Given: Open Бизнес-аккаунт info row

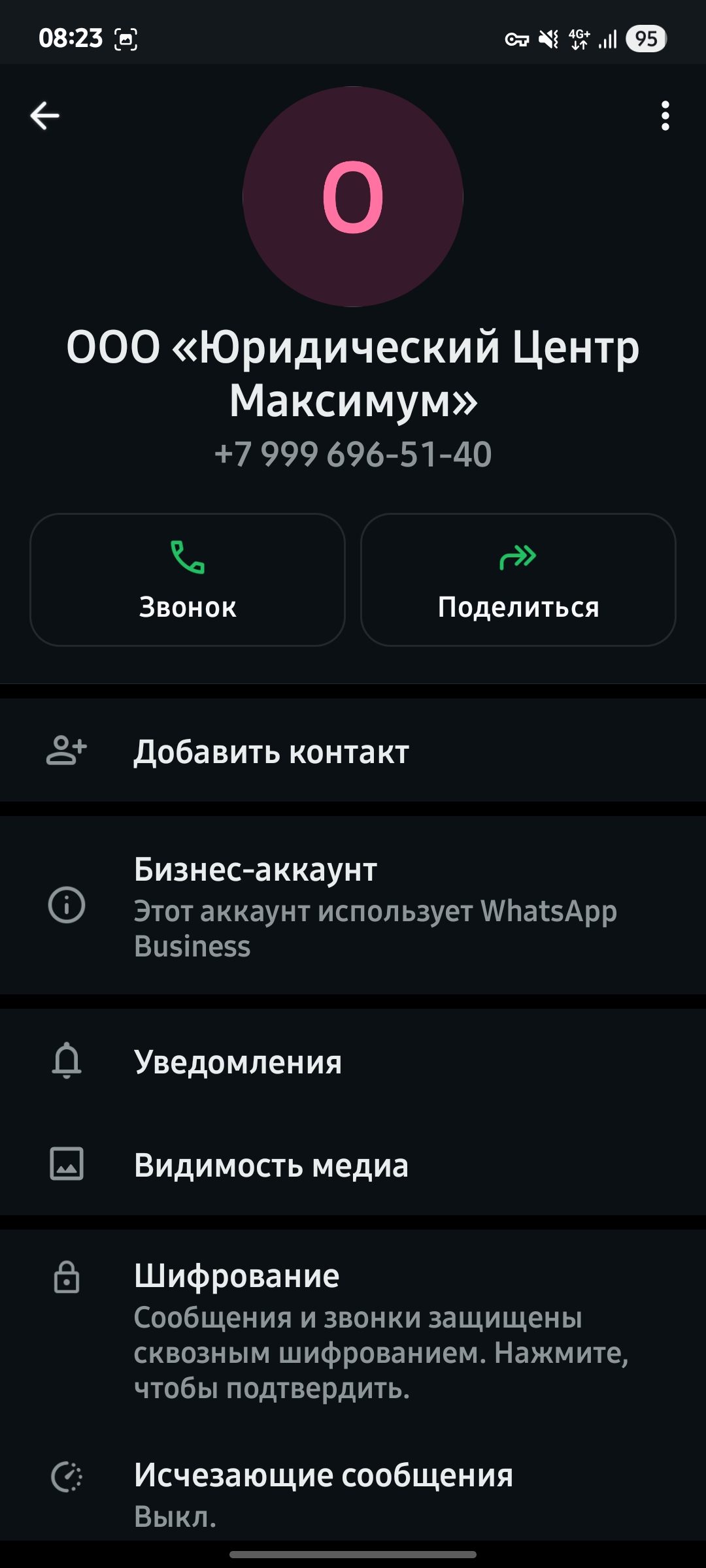Looking at the screenshot, I should coord(353,906).
